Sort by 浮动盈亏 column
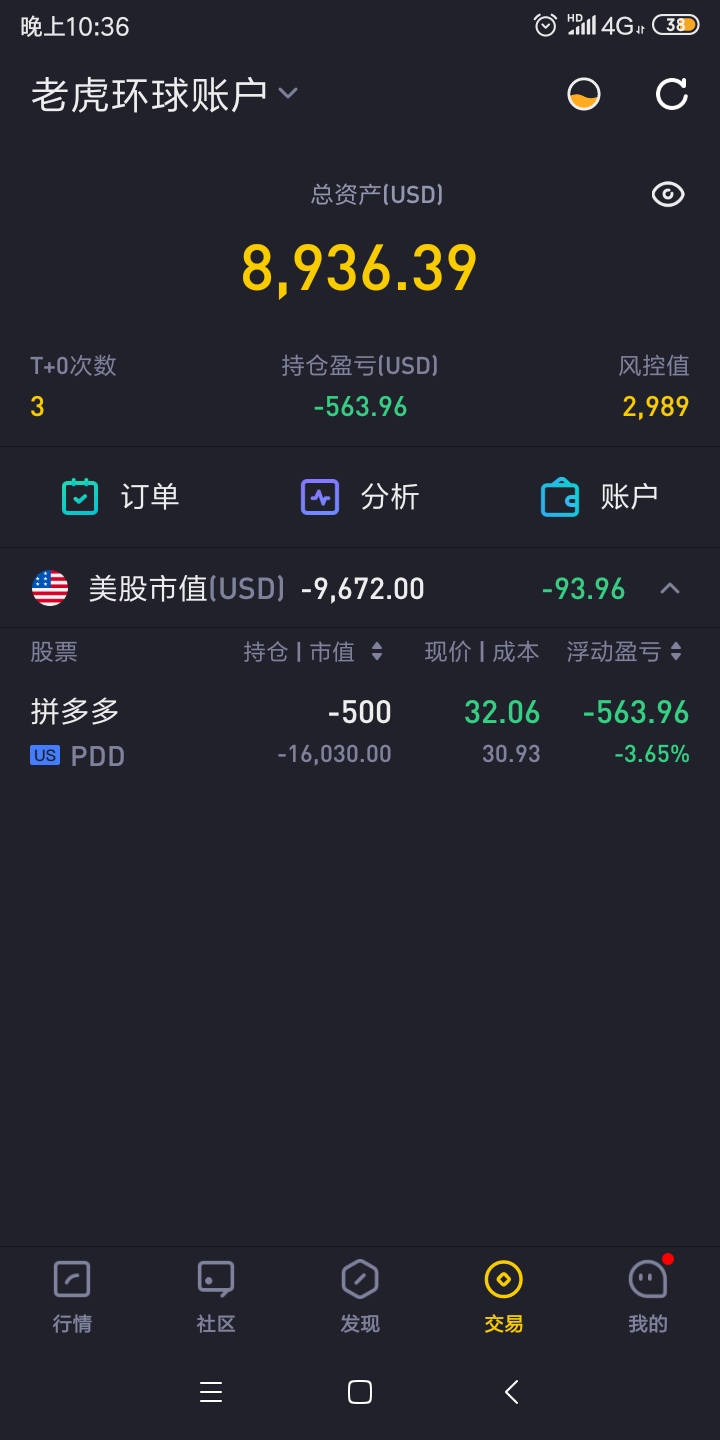The height and width of the screenshot is (1440, 720). click(x=624, y=652)
